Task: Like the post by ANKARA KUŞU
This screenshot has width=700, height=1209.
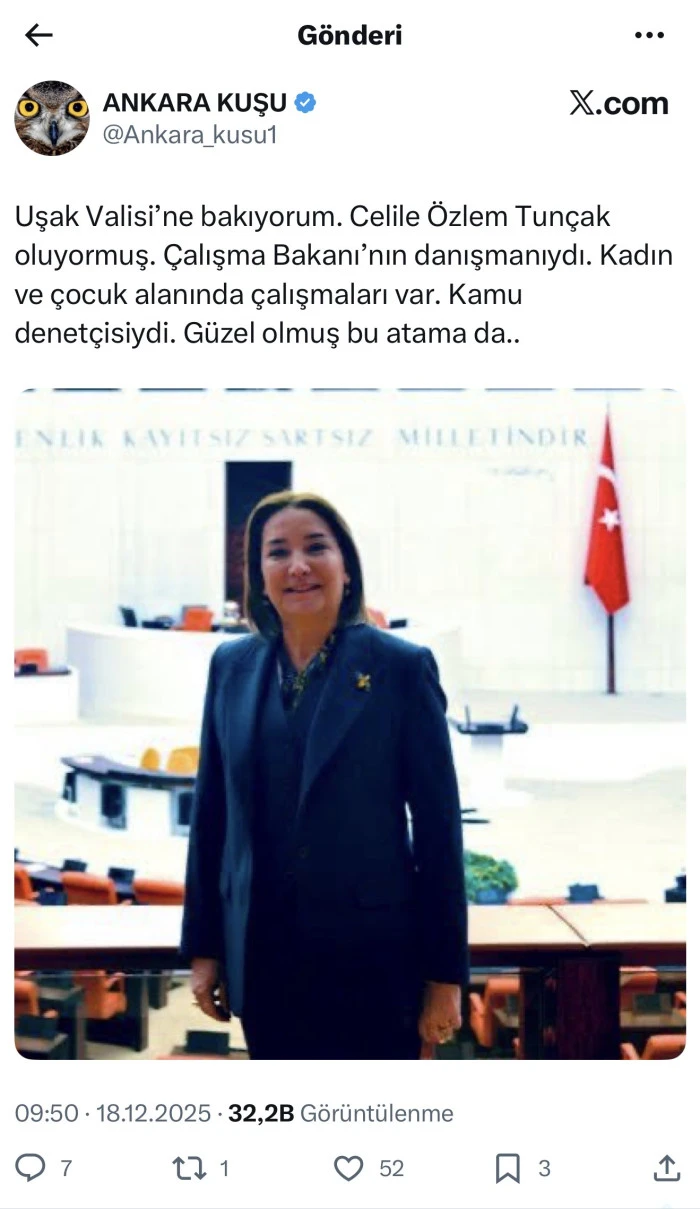Action: pos(348,1168)
